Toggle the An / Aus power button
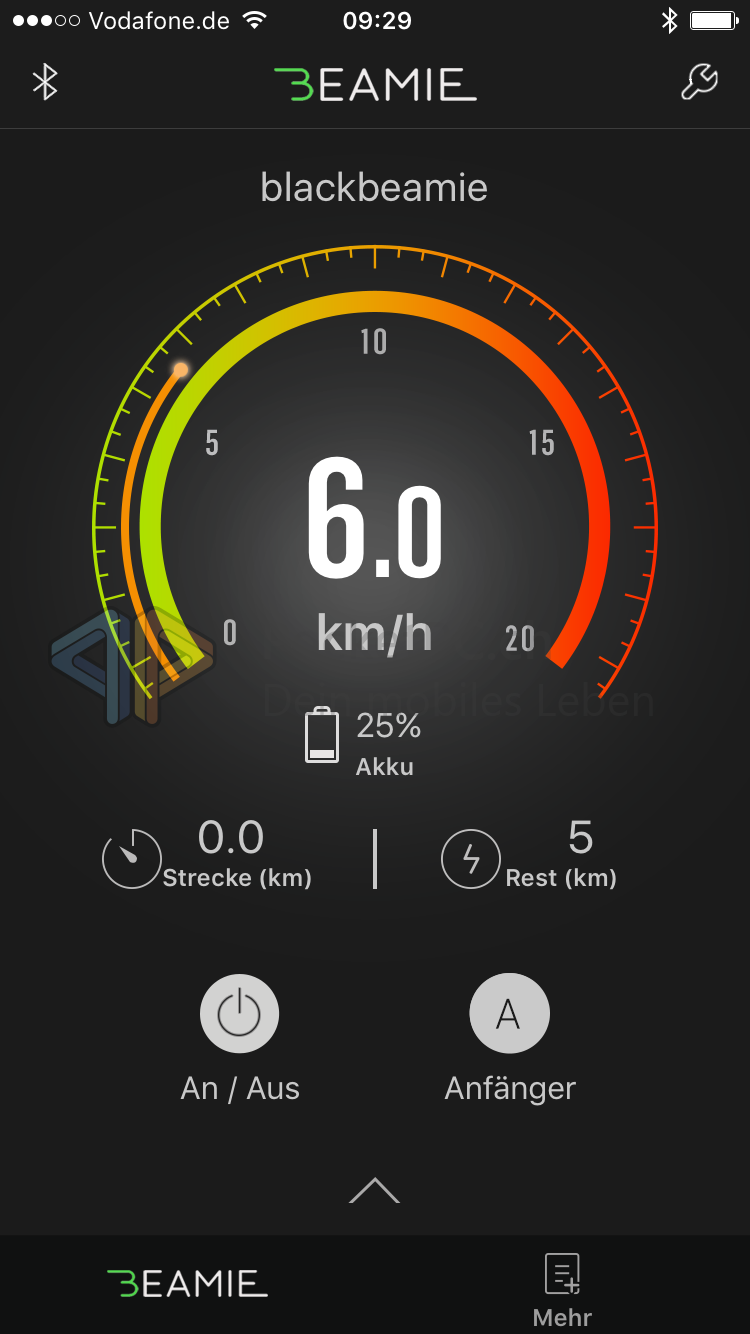This screenshot has width=750, height=1334. coord(239,1015)
